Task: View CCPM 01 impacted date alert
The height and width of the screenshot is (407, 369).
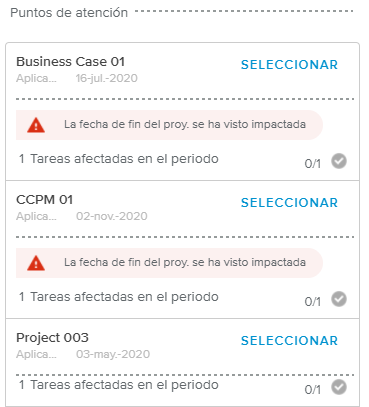Action: click(169, 263)
